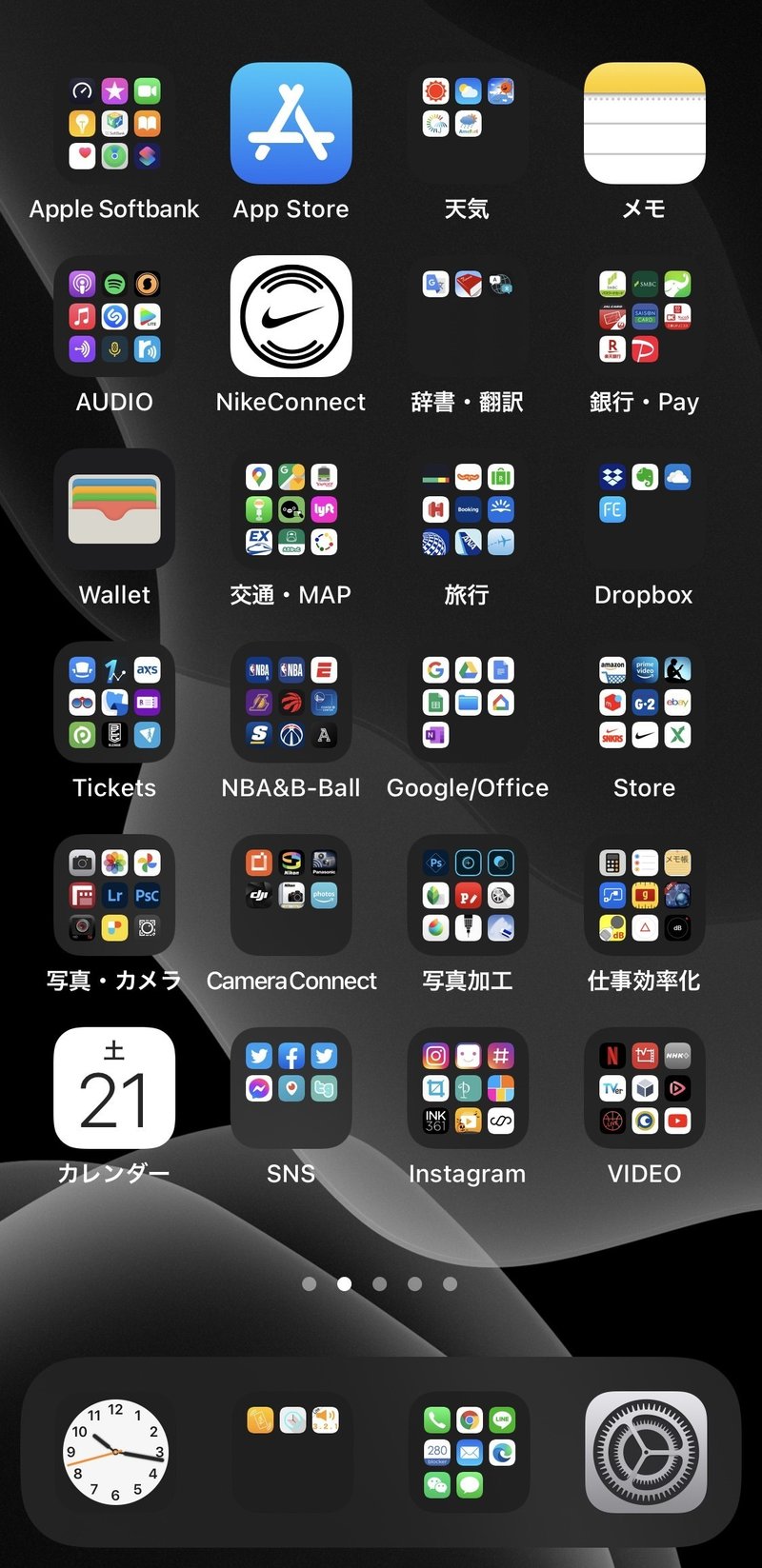Open the 旅行 travel folder
Screen dimensions: 762x1568
[468, 509]
